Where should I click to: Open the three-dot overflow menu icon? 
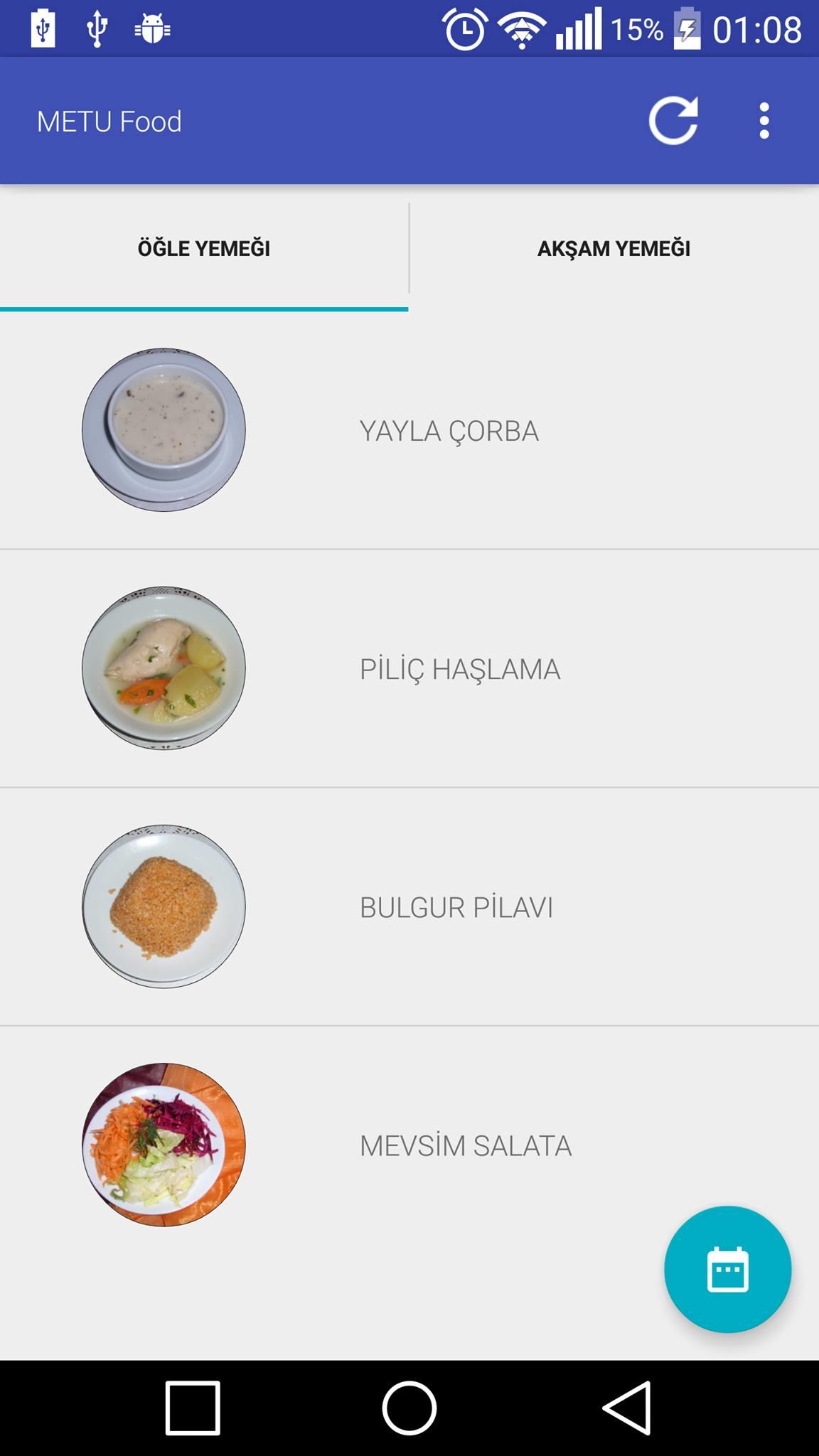pos(764,120)
